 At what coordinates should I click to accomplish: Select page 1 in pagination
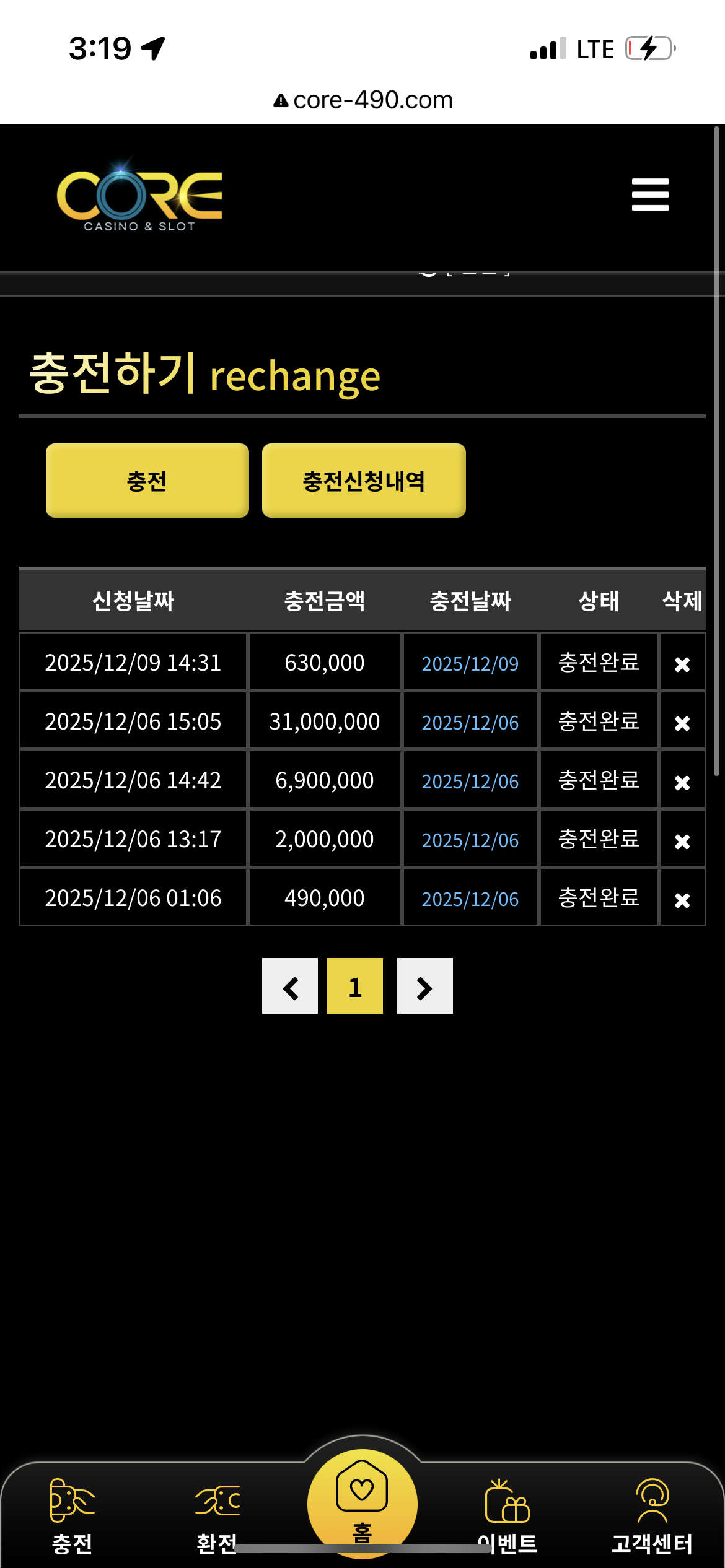point(355,987)
